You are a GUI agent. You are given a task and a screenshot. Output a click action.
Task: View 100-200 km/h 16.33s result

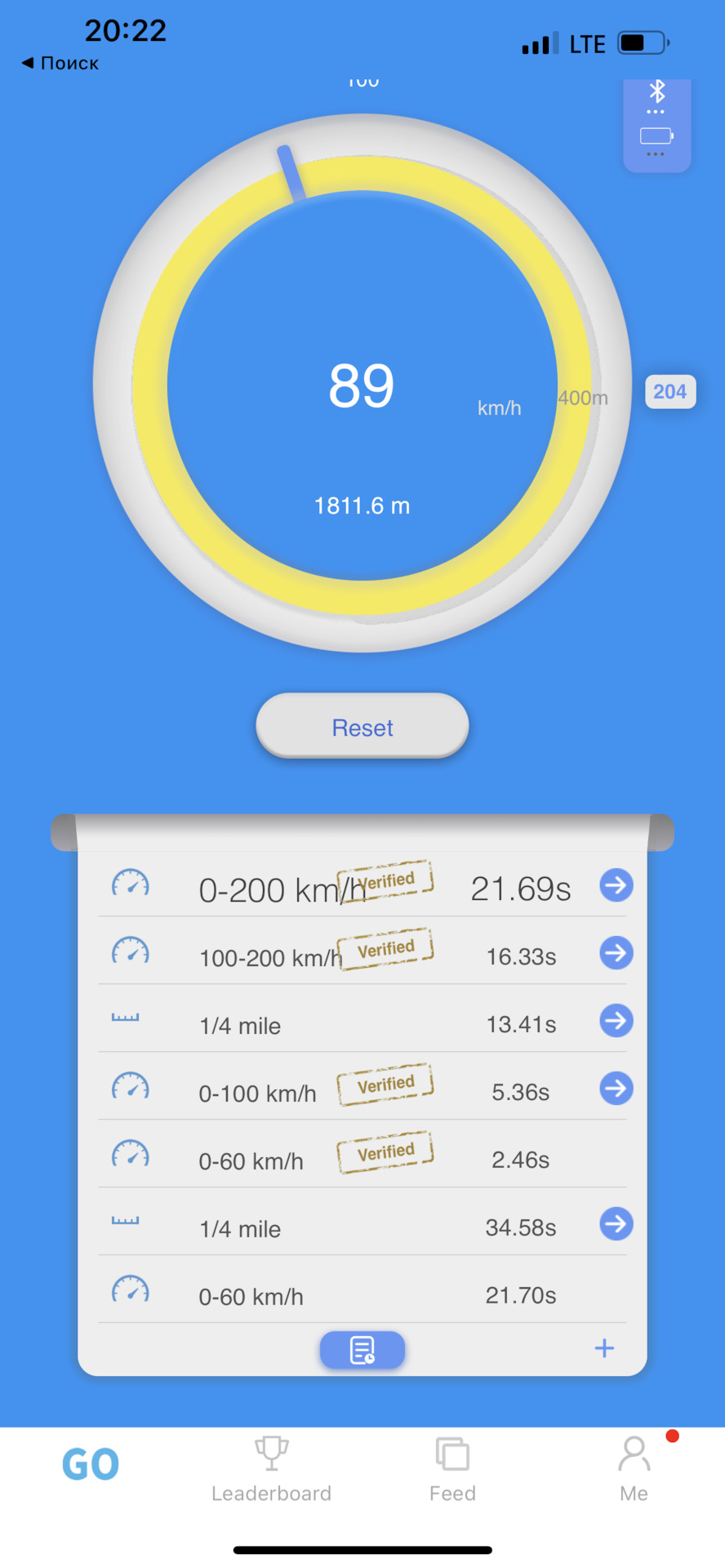pos(616,953)
